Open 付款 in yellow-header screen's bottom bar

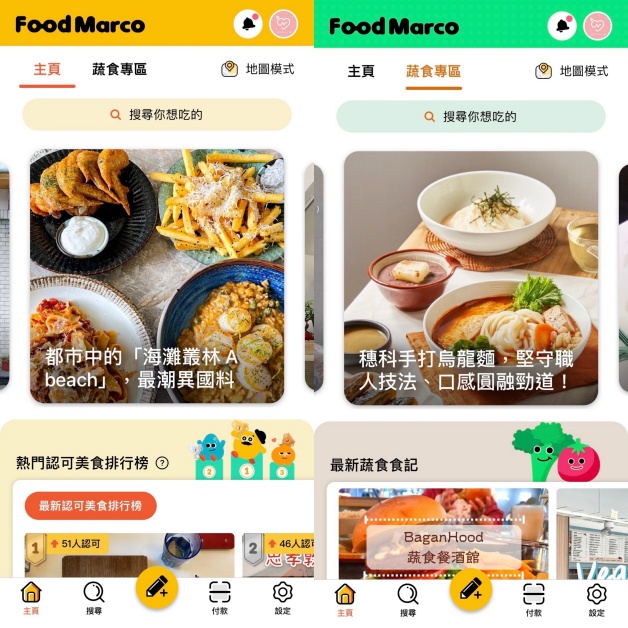tap(220, 598)
